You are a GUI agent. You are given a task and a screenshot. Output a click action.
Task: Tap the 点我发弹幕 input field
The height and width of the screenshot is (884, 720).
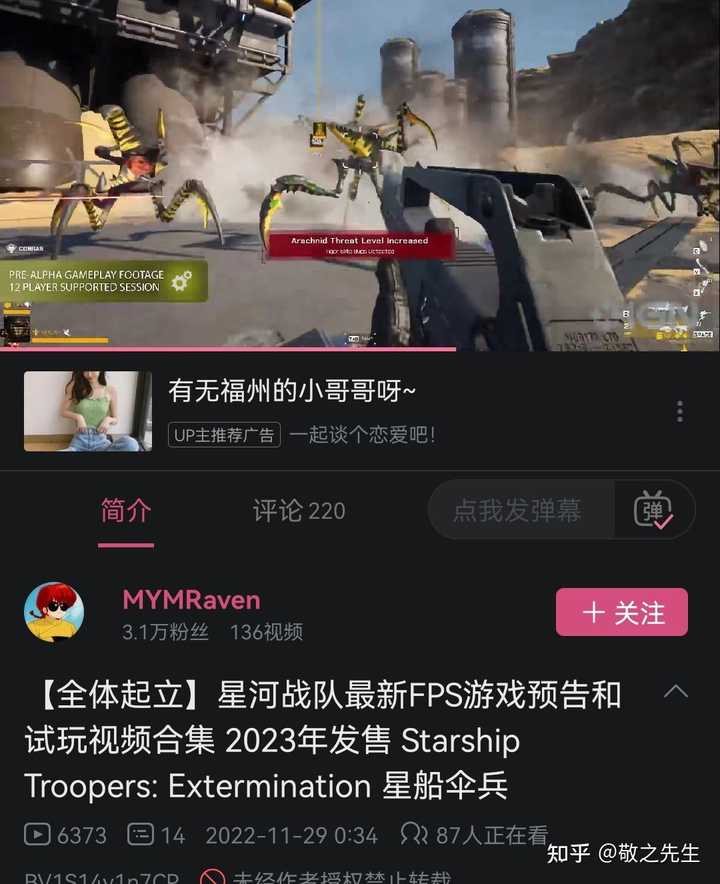pyautogui.click(x=517, y=511)
